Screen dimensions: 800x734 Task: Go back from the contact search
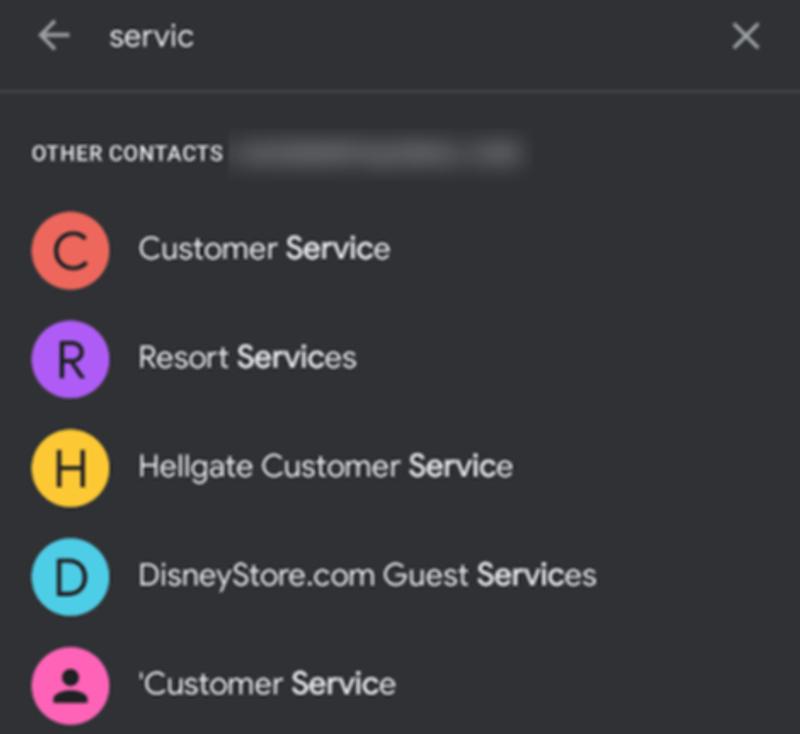point(54,37)
